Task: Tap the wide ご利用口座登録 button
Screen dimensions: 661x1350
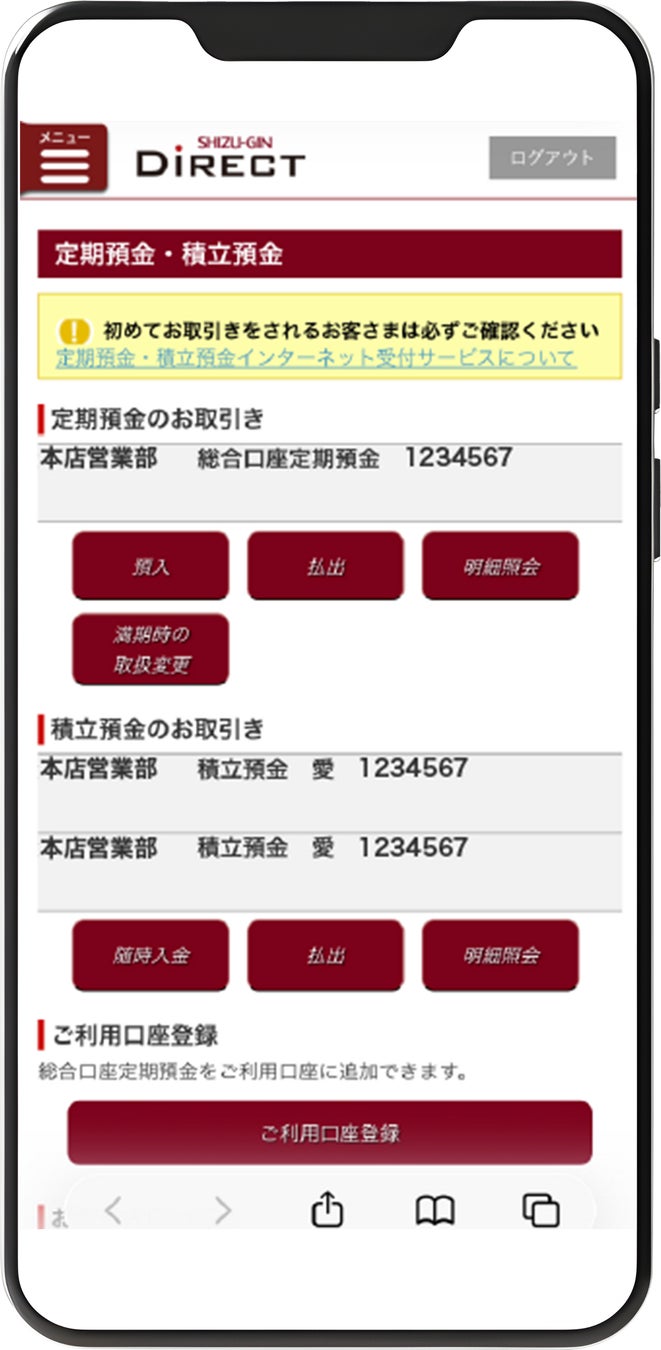Action: (330, 1133)
